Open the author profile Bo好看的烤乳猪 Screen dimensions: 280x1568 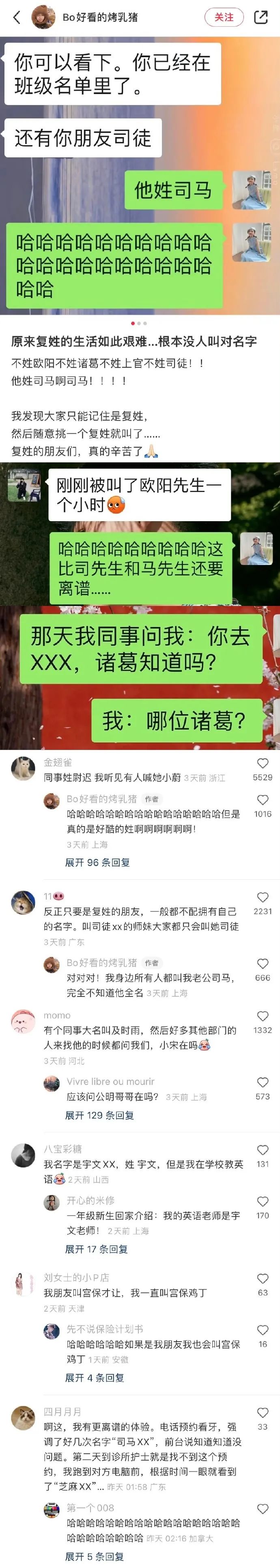point(100,17)
